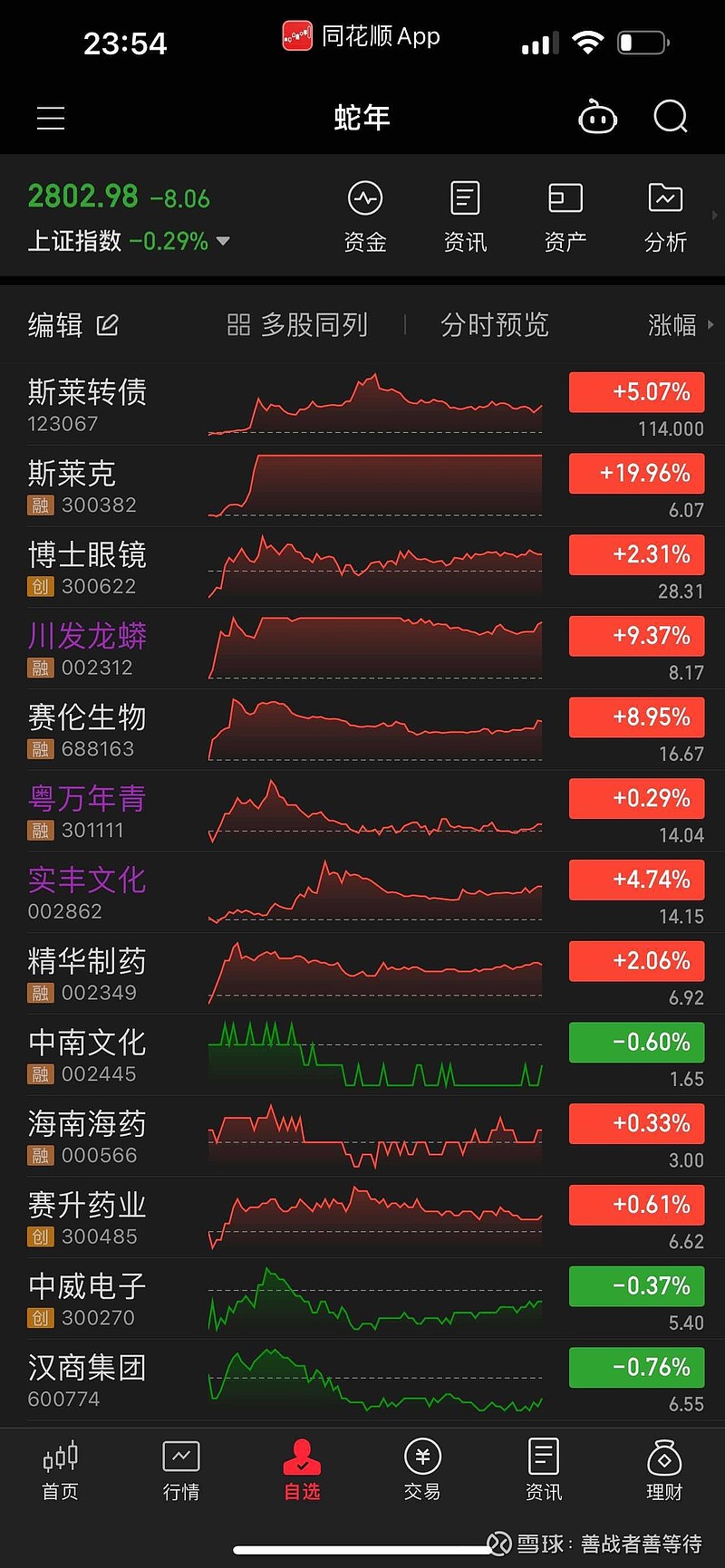725x1568 pixels.
Task: Open the 资产 assets shortcut
Action: [x=565, y=217]
